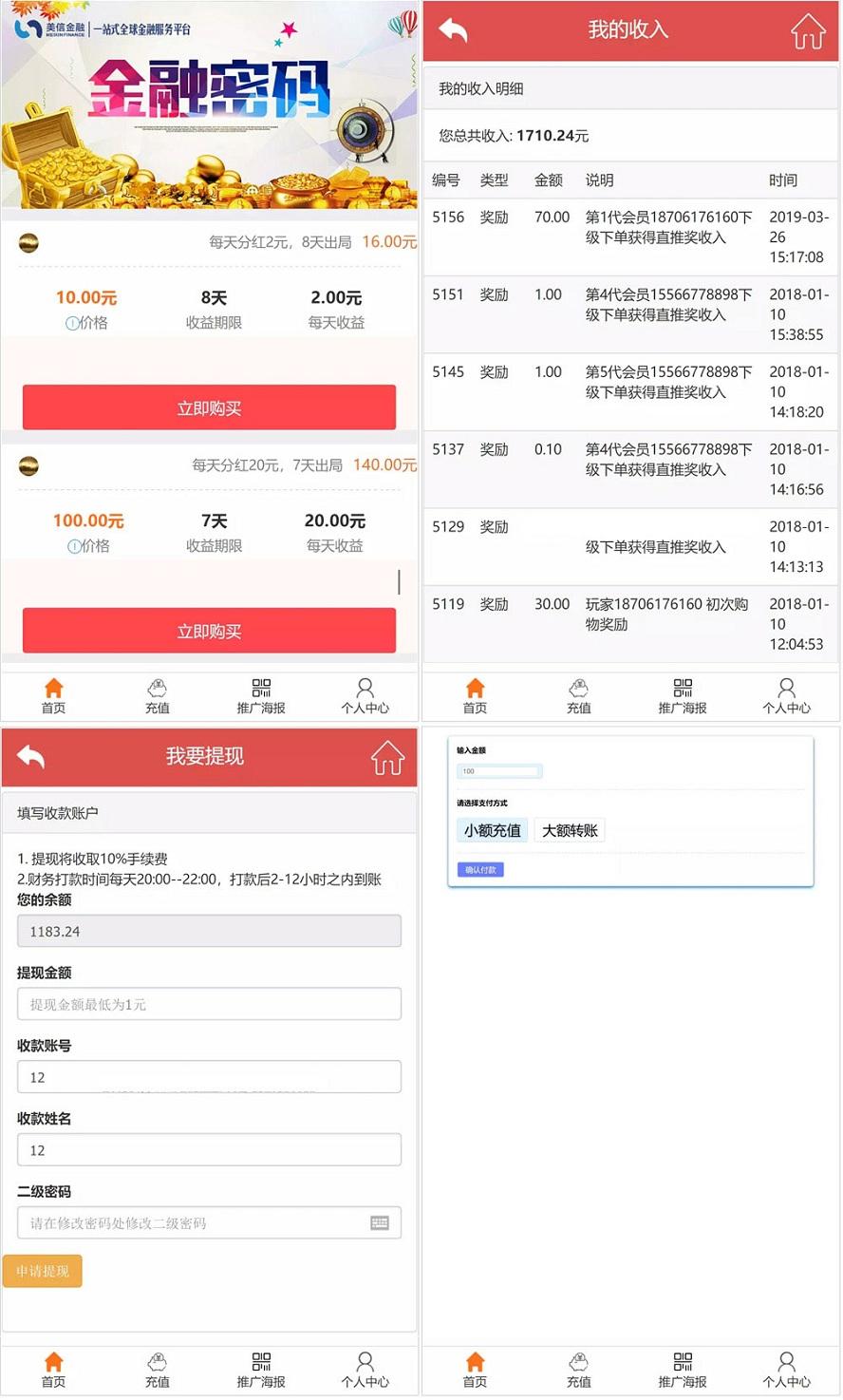
Task: Tap the back arrow on 我要提现 page
Action: pyautogui.click(x=31, y=756)
